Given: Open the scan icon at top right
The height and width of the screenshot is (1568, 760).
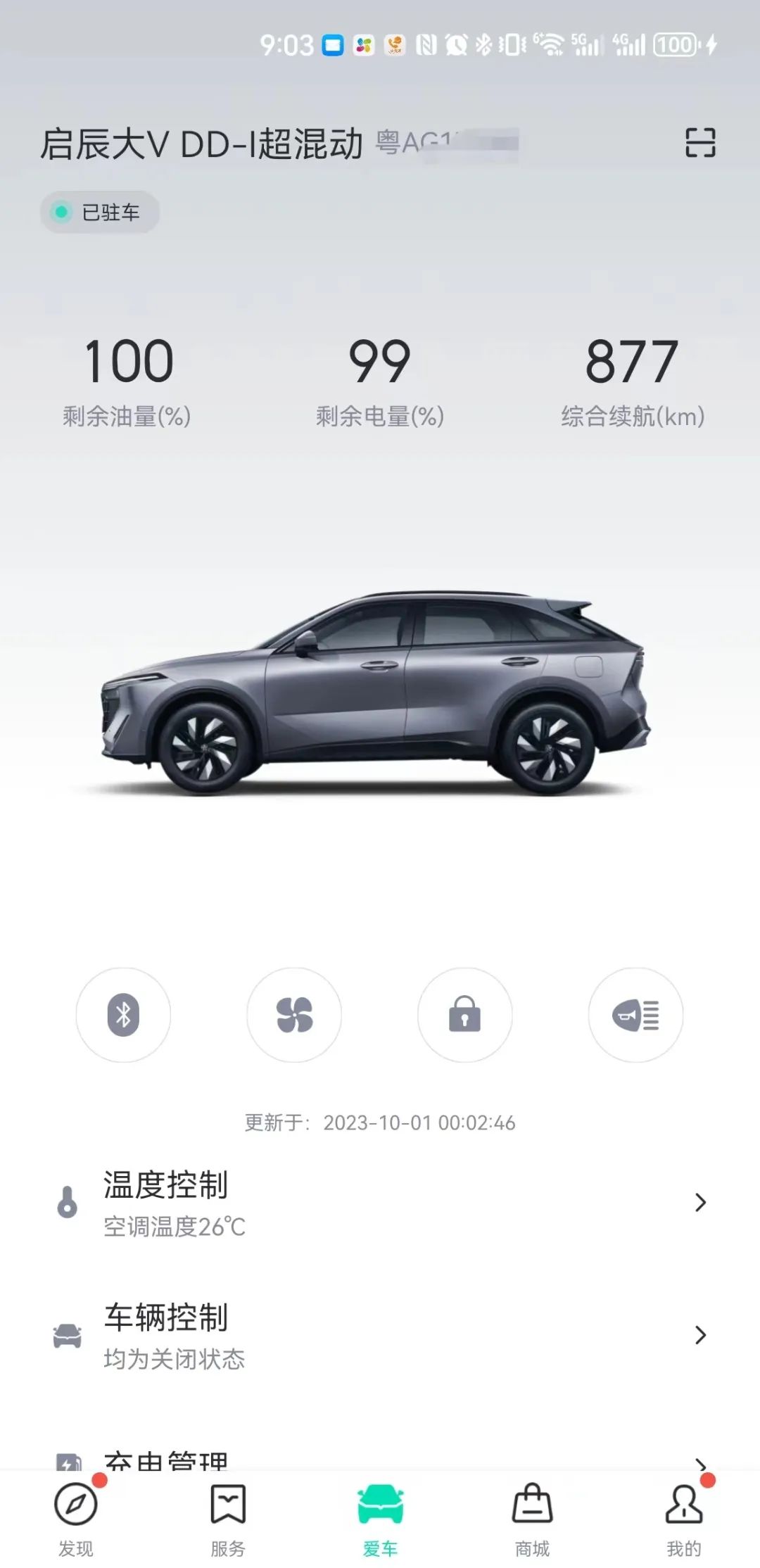Looking at the screenshot, I should (700, 142).
